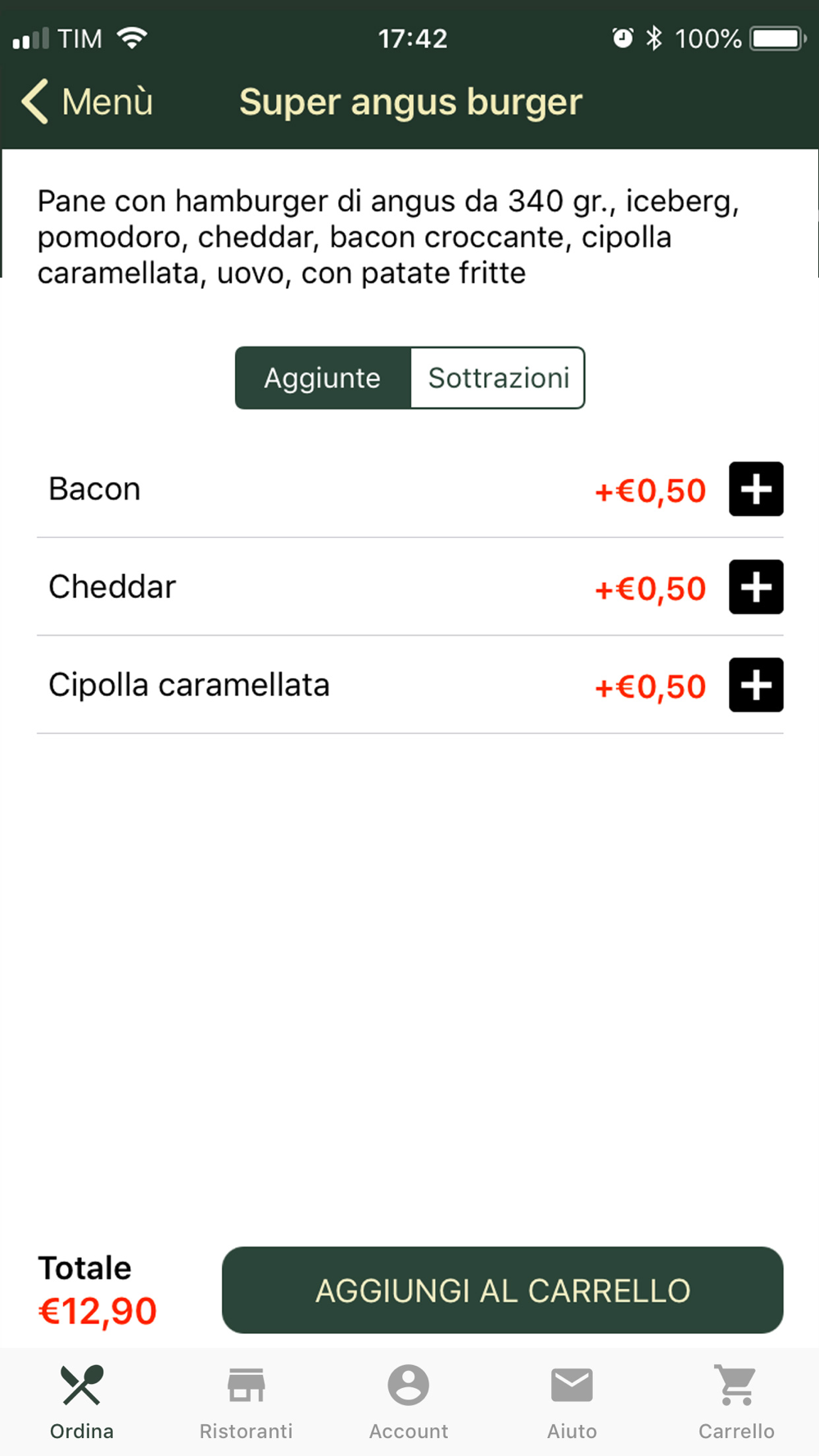Add extra Cheddar with plus button

(755, 587)
